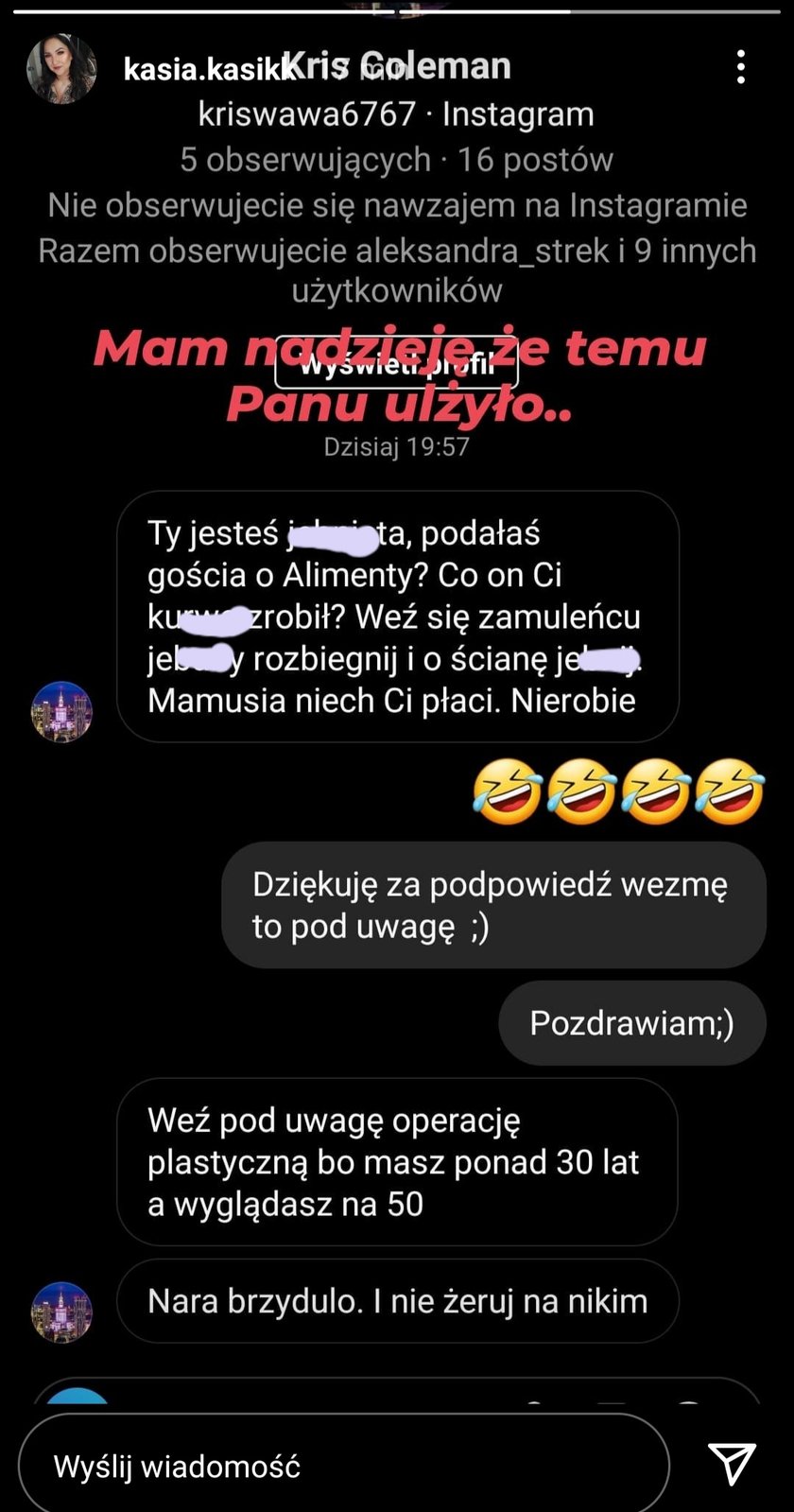Share this story via paper plane icon
The height and width of the screenshot is (1512, 794).
(733, 1464)
